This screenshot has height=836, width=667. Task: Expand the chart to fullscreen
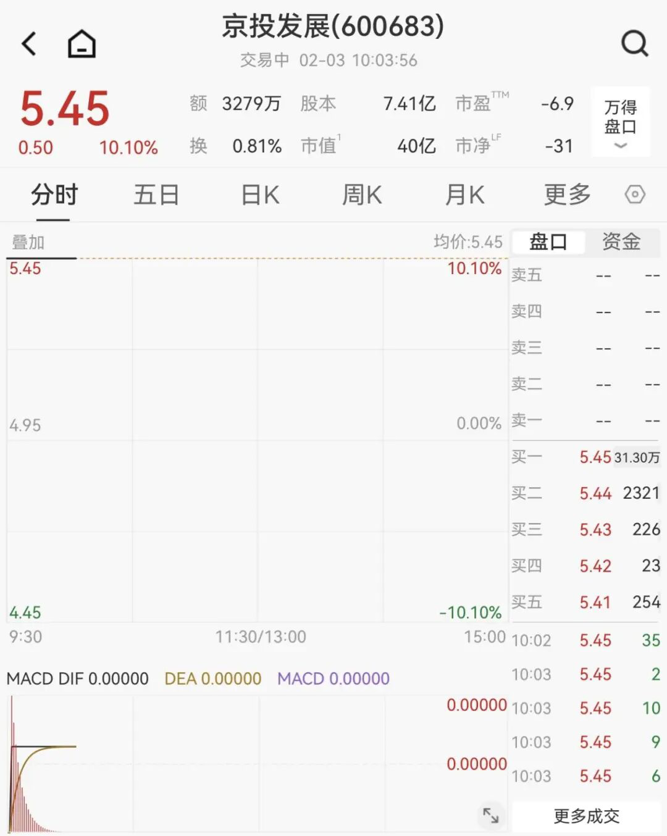click(x=490, y=815)
